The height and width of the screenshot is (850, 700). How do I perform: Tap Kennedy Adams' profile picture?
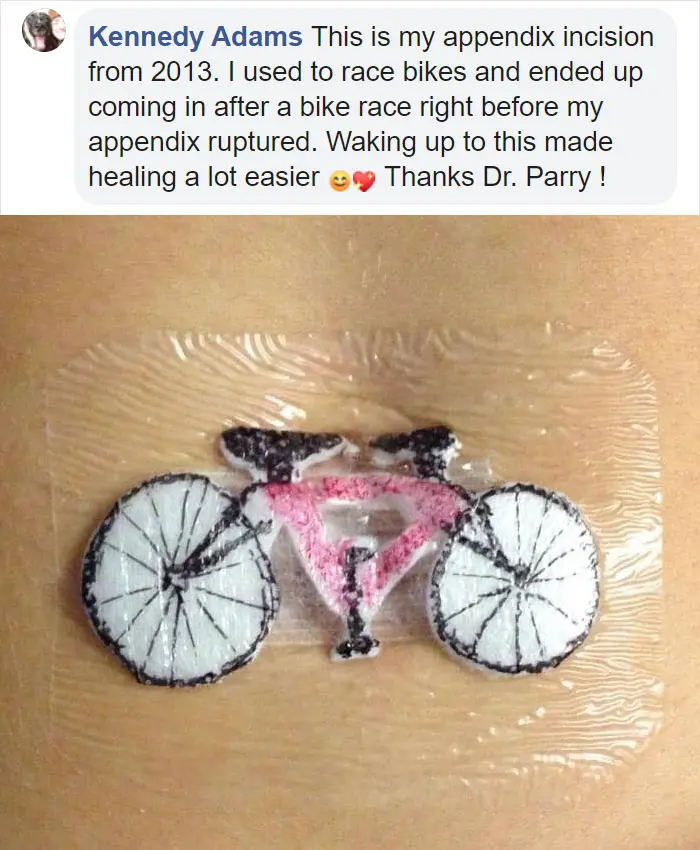click(42, 31)
